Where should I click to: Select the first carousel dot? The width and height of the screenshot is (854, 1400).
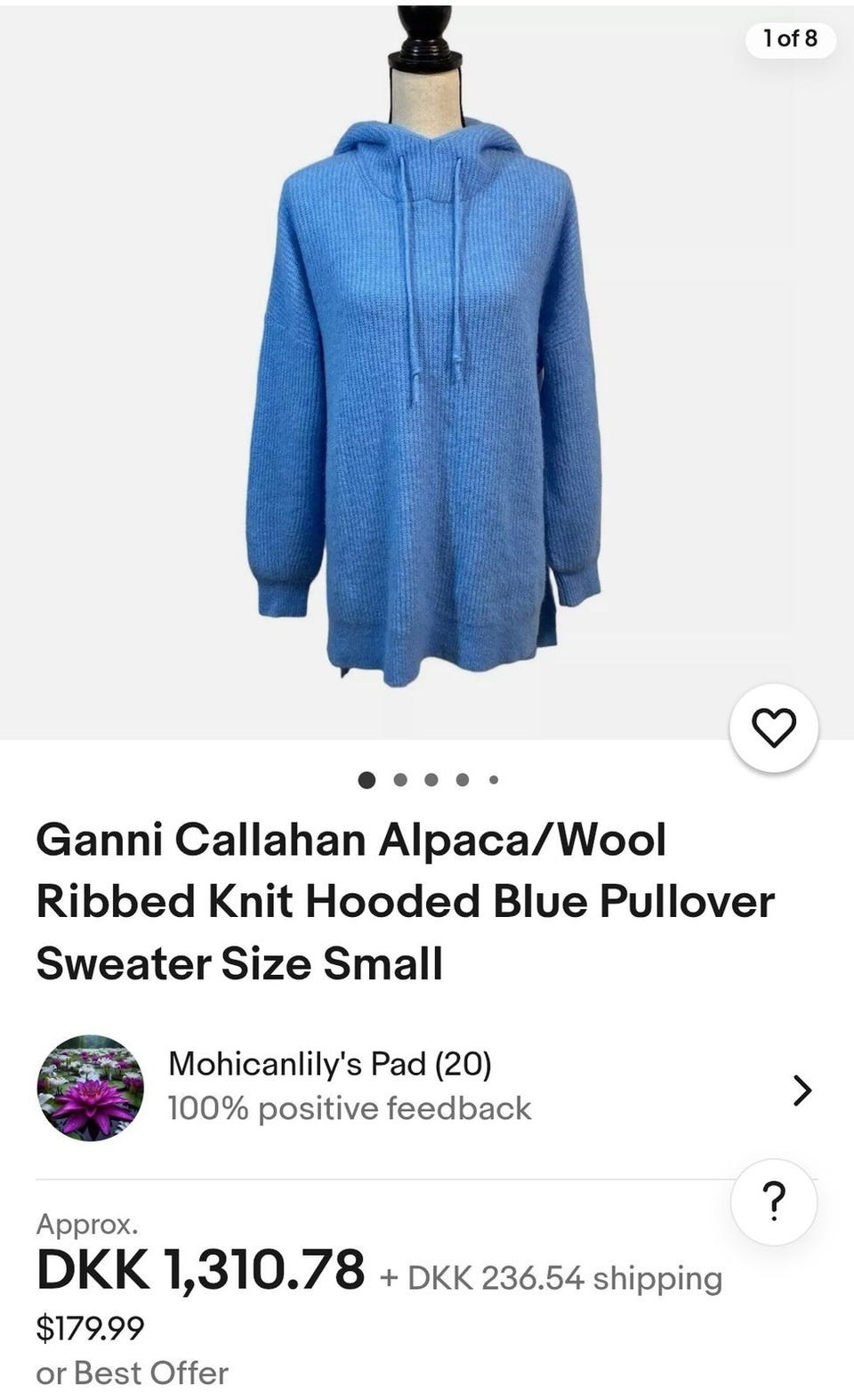tap(367, 777)
